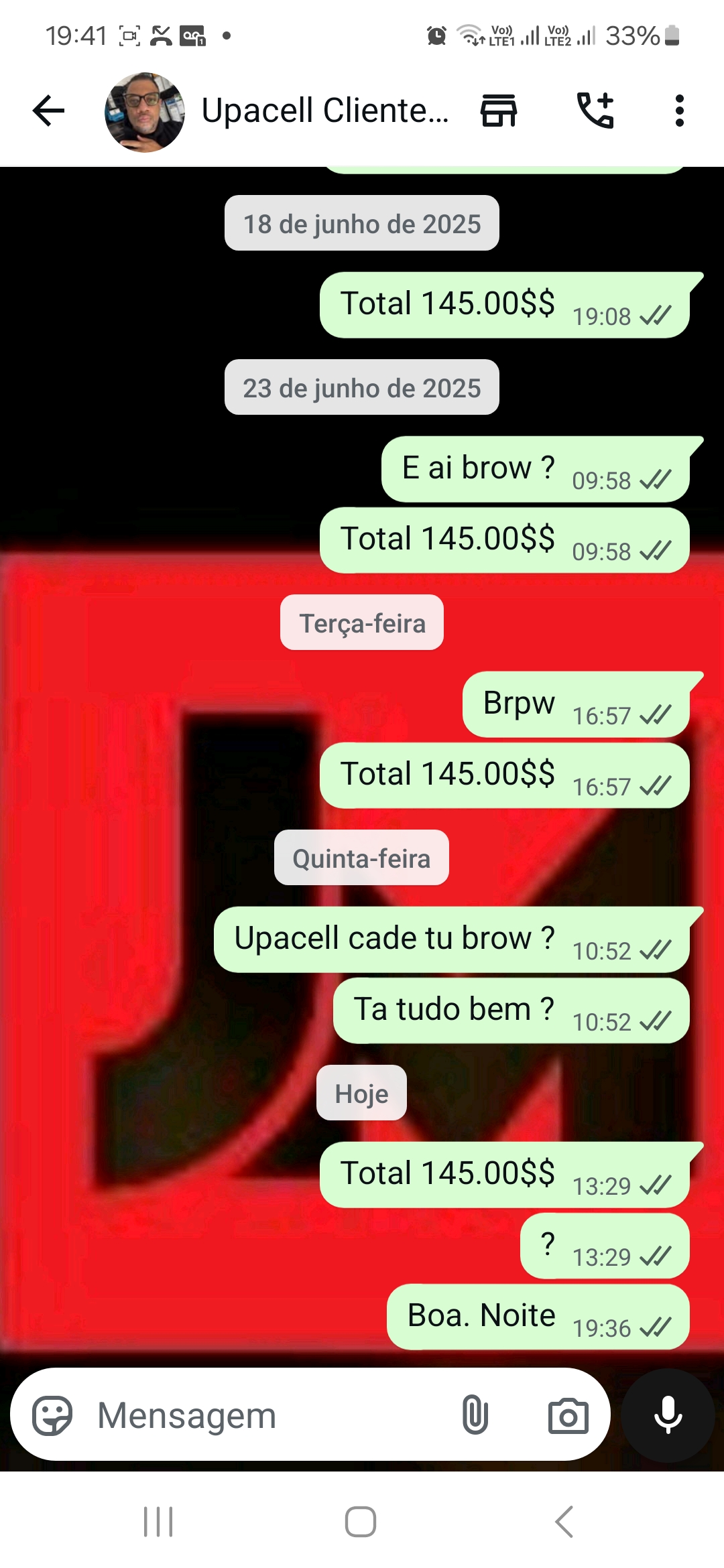Go back to the chat list
The width and height of the screenshot is (724, 1568).
click(x=48, y=111)
